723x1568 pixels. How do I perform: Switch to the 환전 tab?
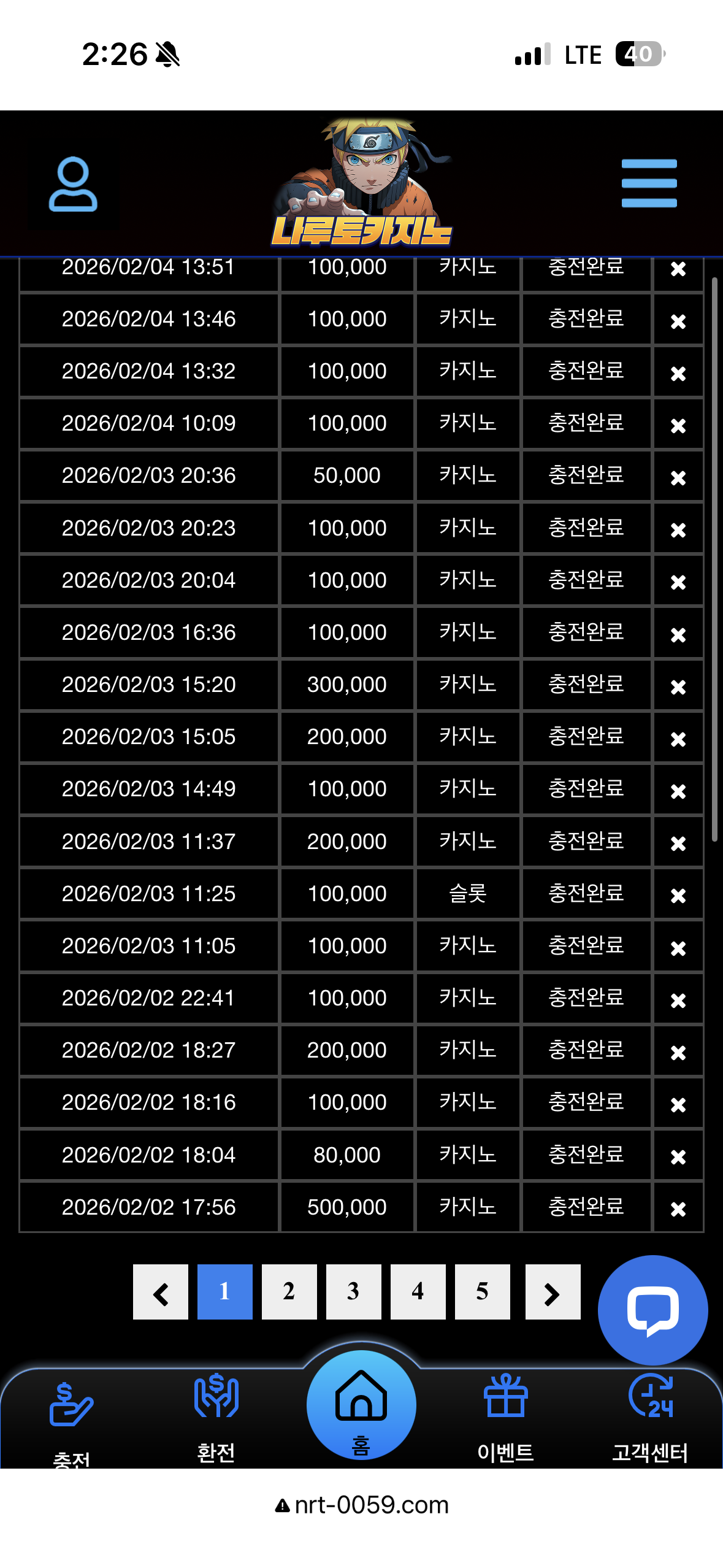click(216, 1417)
